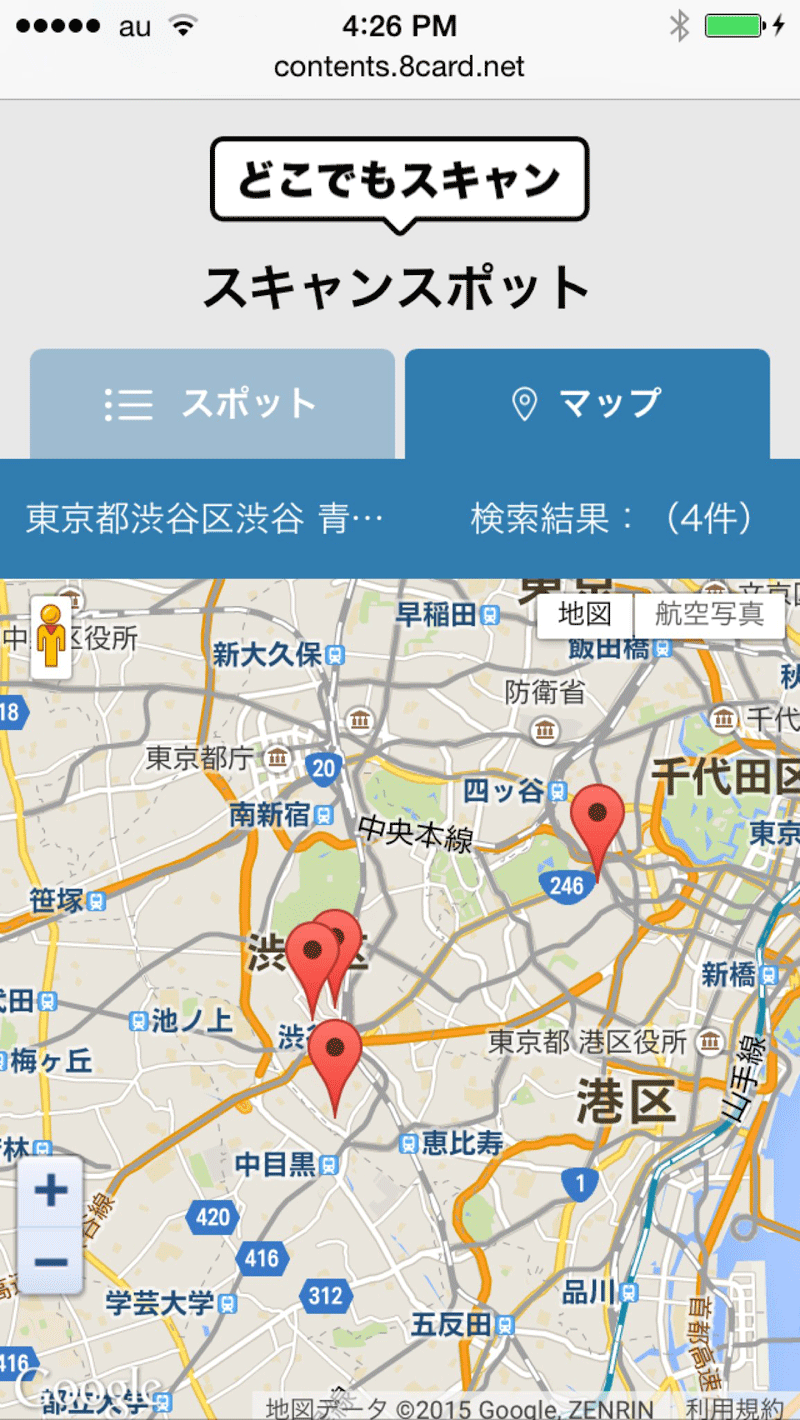
Task: Zoom out with the minus button
Action: [x=50, y=1260]
